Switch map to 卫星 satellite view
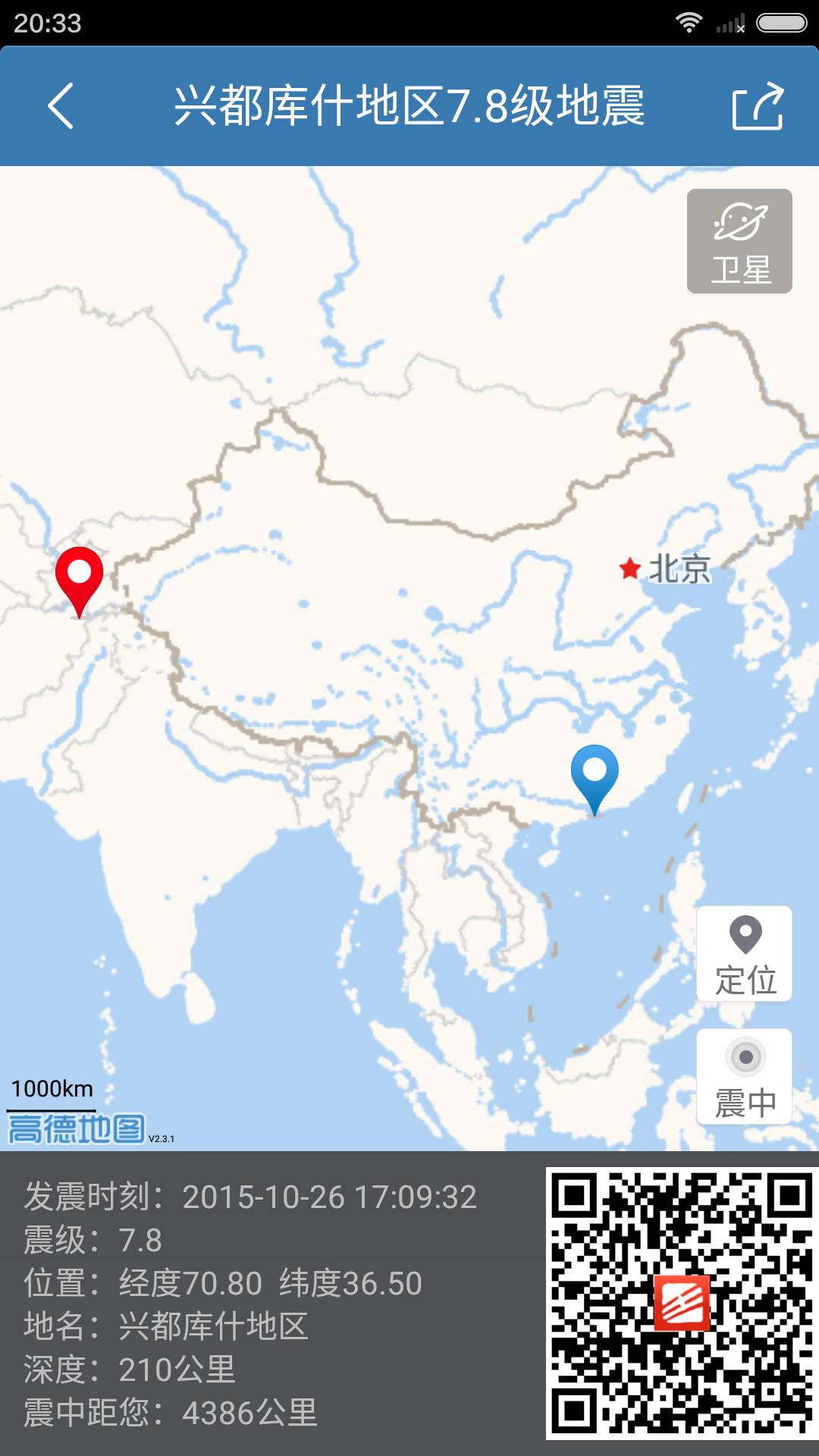Screen dimensions: 819x1456 [x=739, y=241]
